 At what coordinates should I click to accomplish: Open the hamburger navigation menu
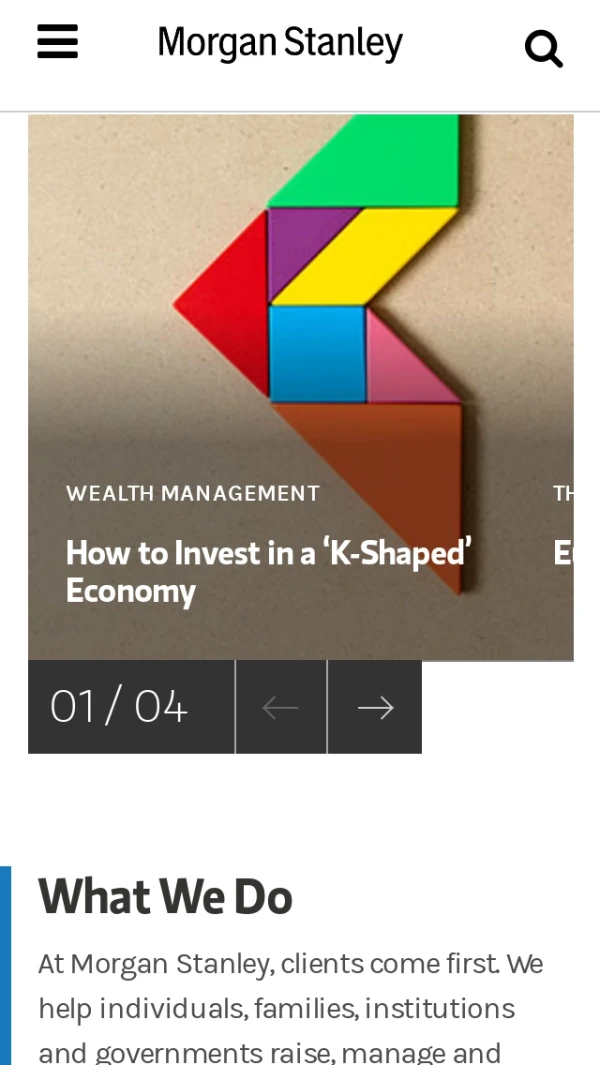tap(57, 43)
